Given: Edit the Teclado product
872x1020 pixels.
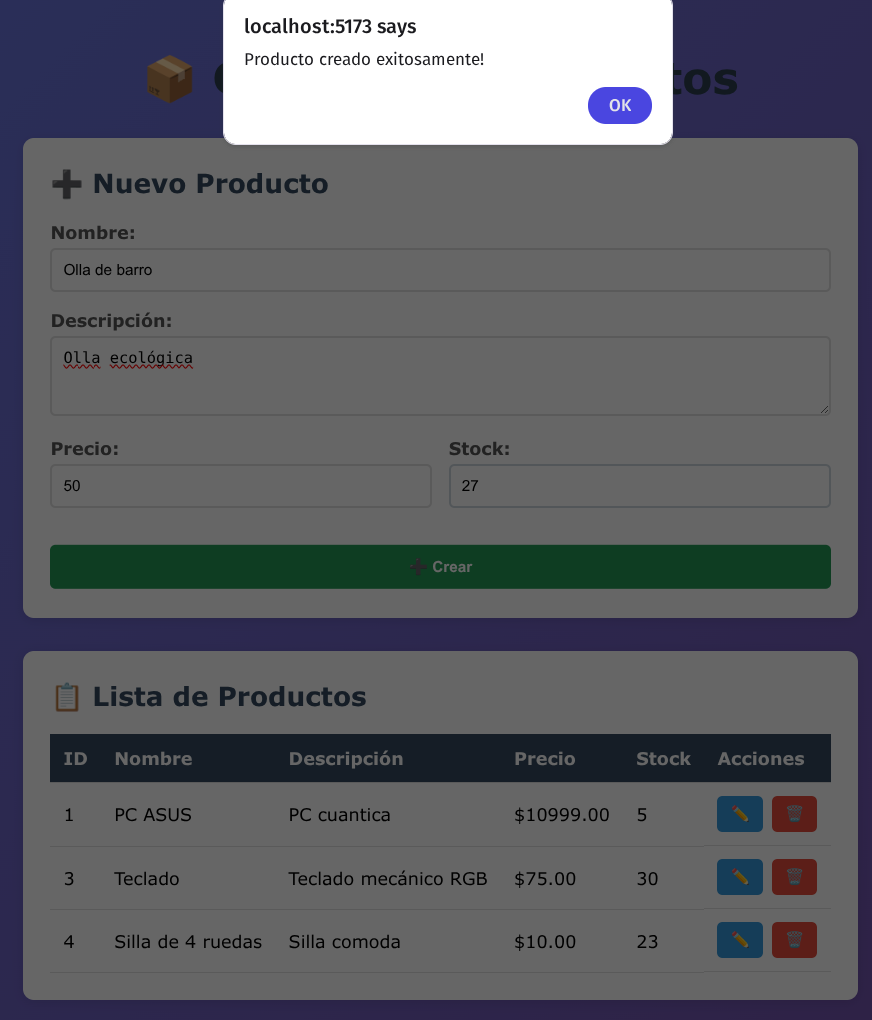Looking at the screenshot, I should coord(739,877).
